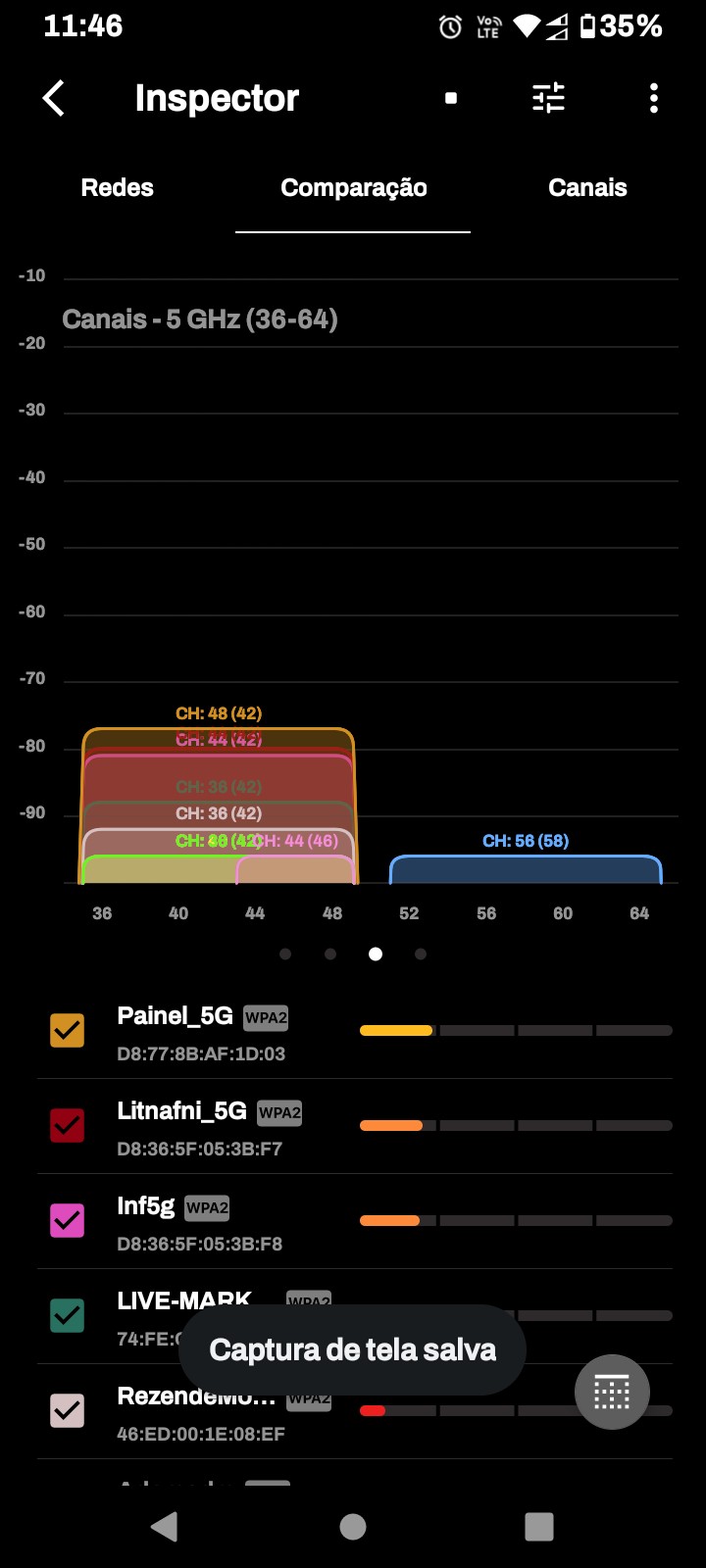Uncheck the RezendeMo... network checkbox
This screenshot has width=706, height=1568.
pos(68,1410)
